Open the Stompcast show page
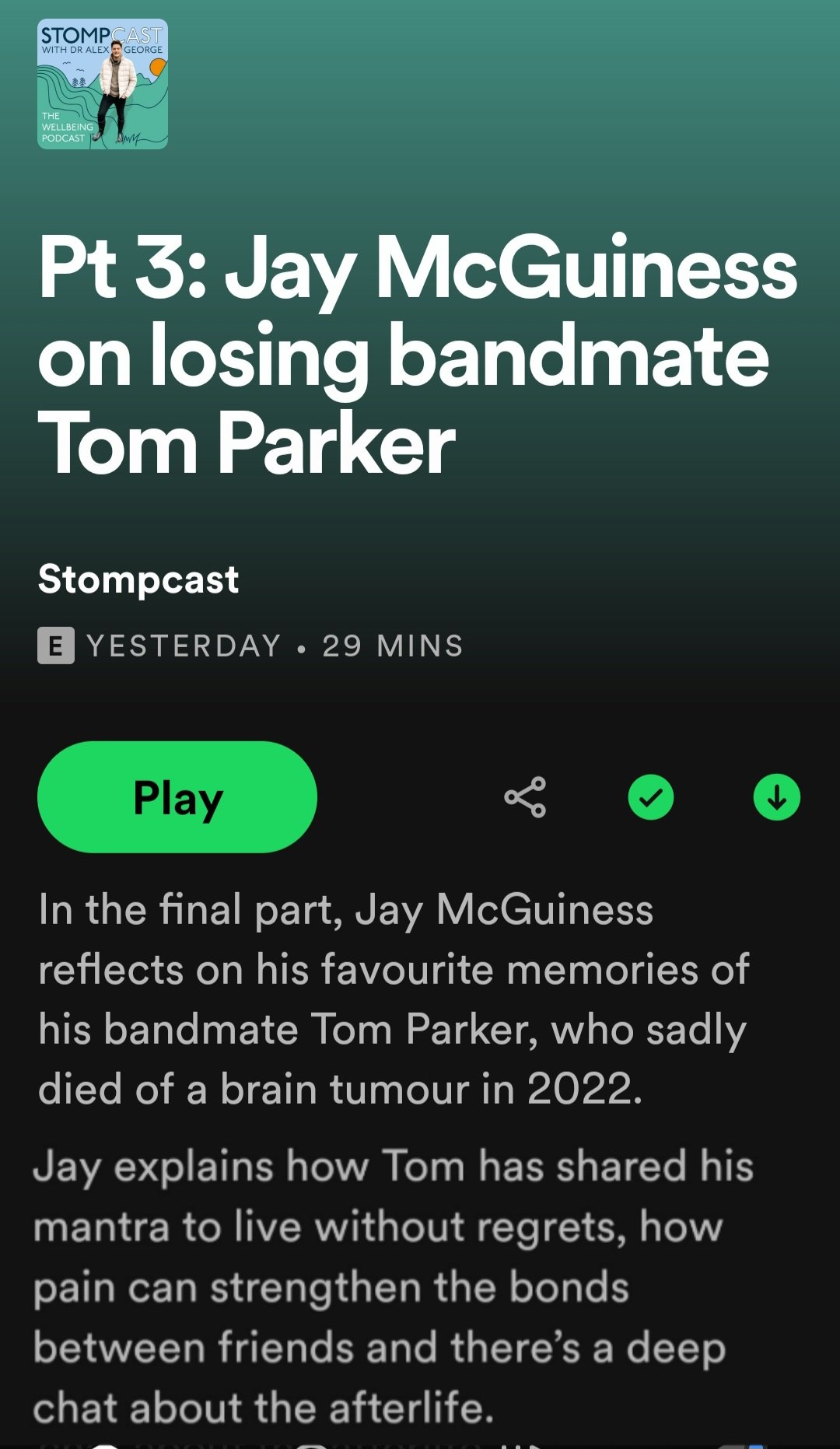Image resolution: width=840 pixels, height=1449 pixels. 138,579
